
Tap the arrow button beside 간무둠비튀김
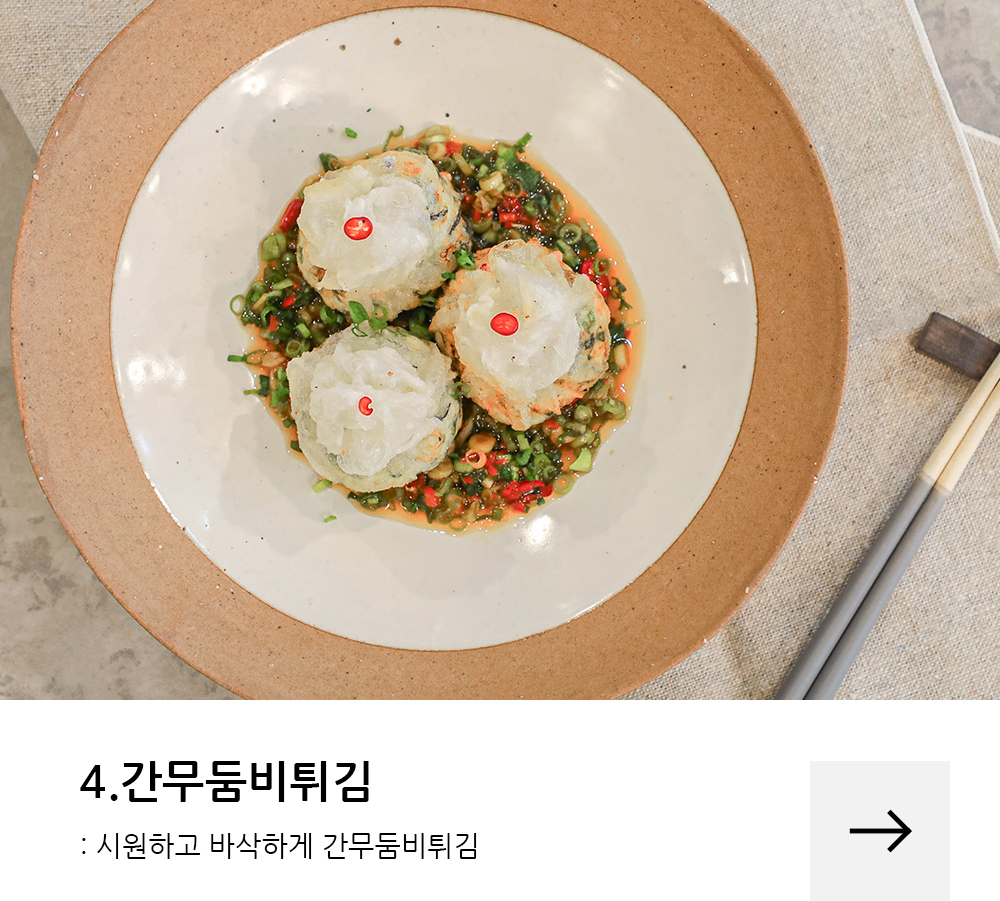879,830
